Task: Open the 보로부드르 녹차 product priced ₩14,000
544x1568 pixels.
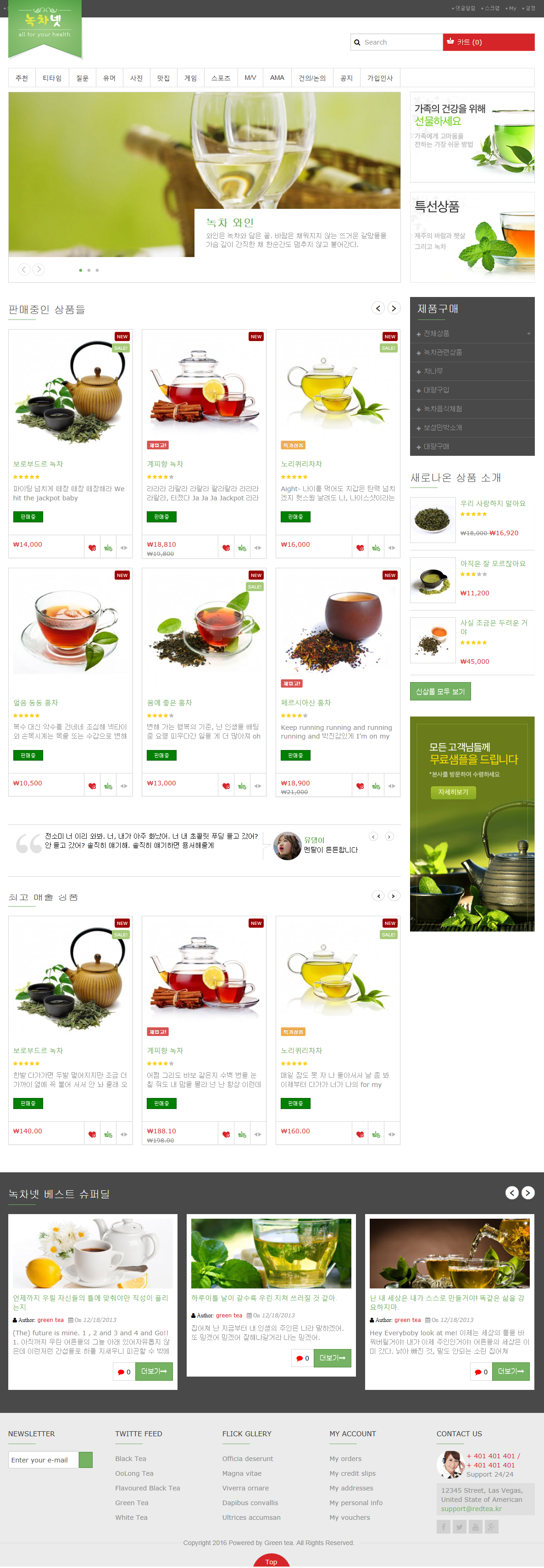Action: click(39, 464)
